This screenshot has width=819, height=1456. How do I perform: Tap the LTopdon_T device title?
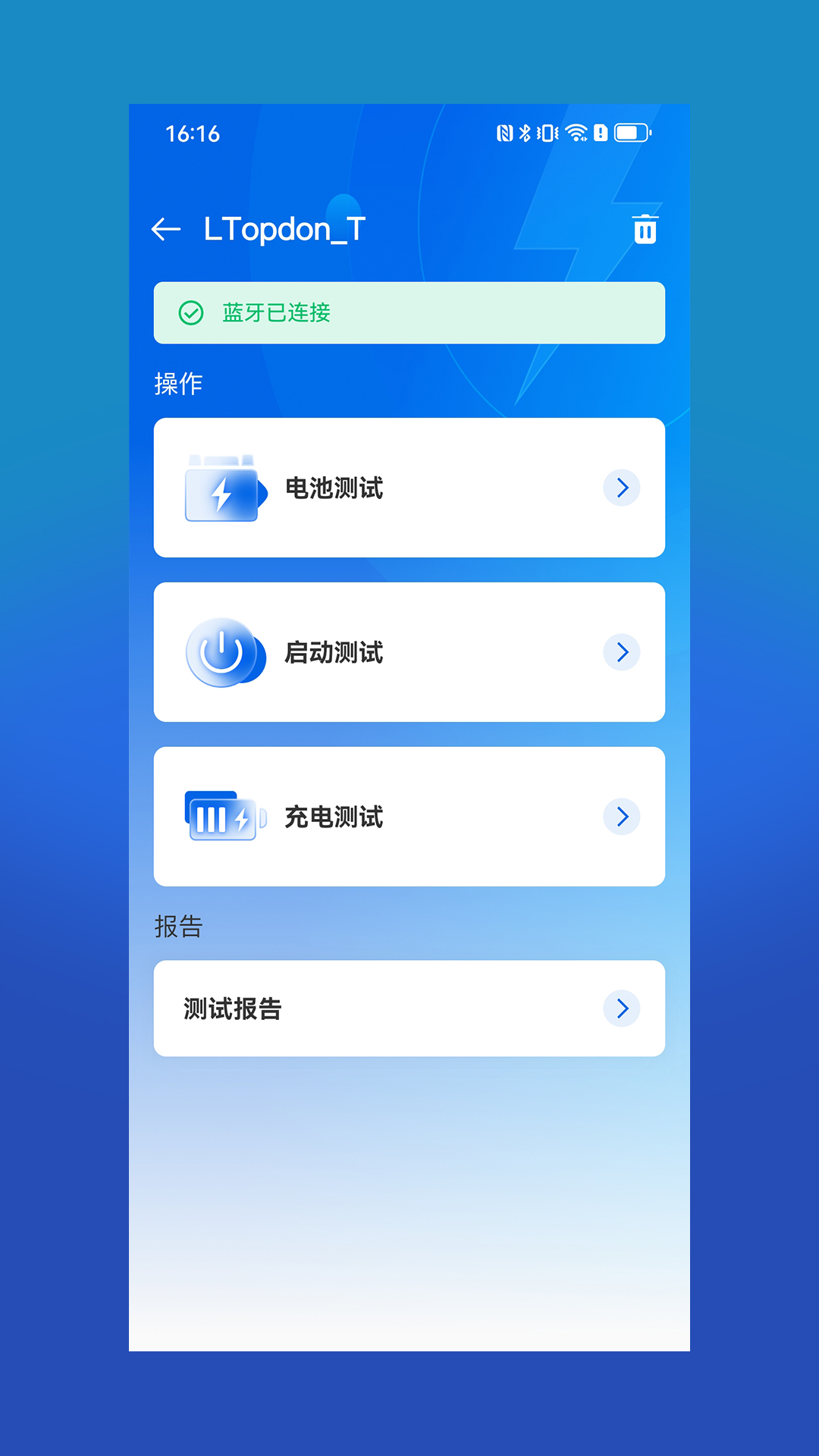pos(284,227)
